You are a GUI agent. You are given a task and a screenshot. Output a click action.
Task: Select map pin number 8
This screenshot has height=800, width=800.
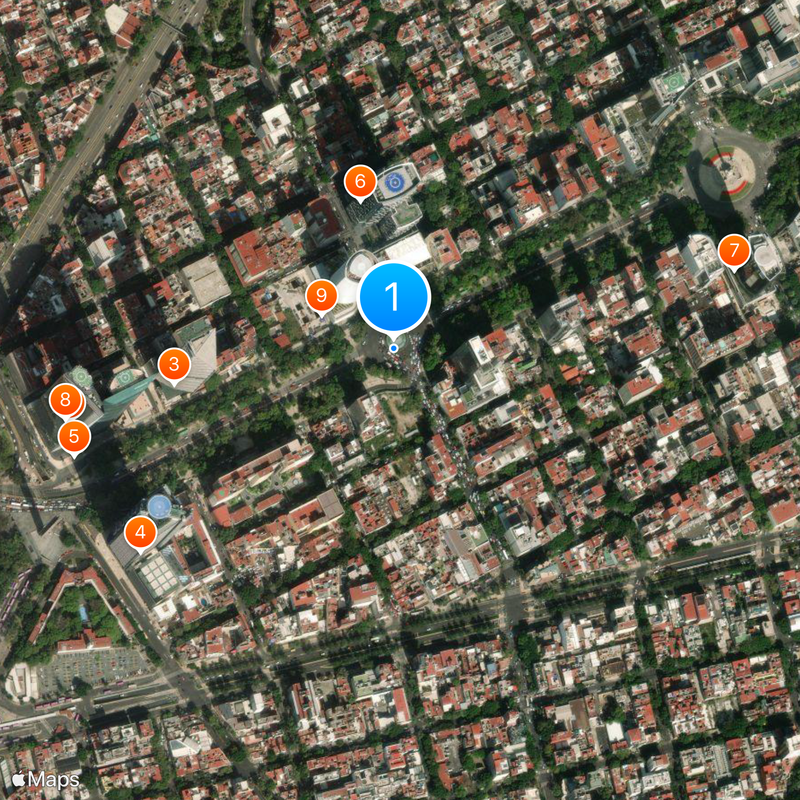tap(65, 400)
